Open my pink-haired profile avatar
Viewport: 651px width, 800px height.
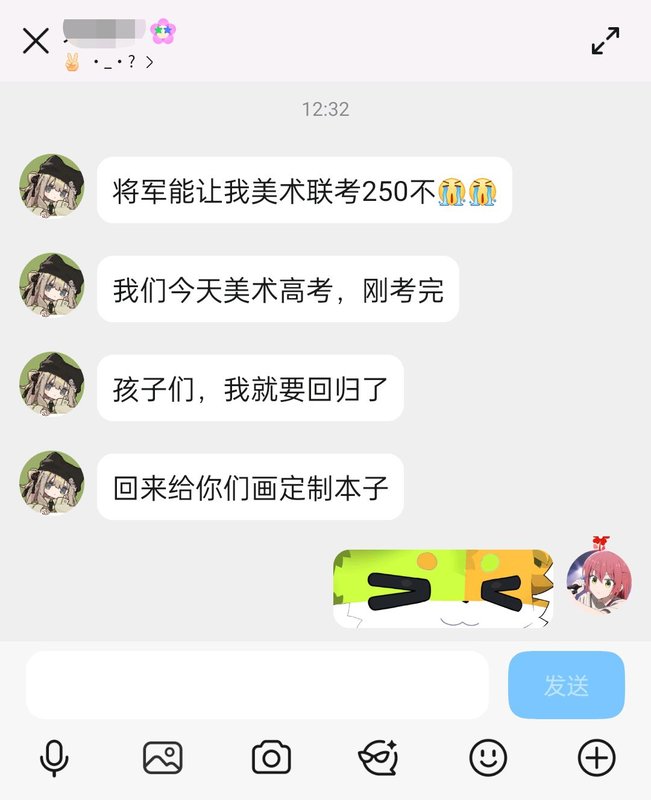(x=599, y=580)
